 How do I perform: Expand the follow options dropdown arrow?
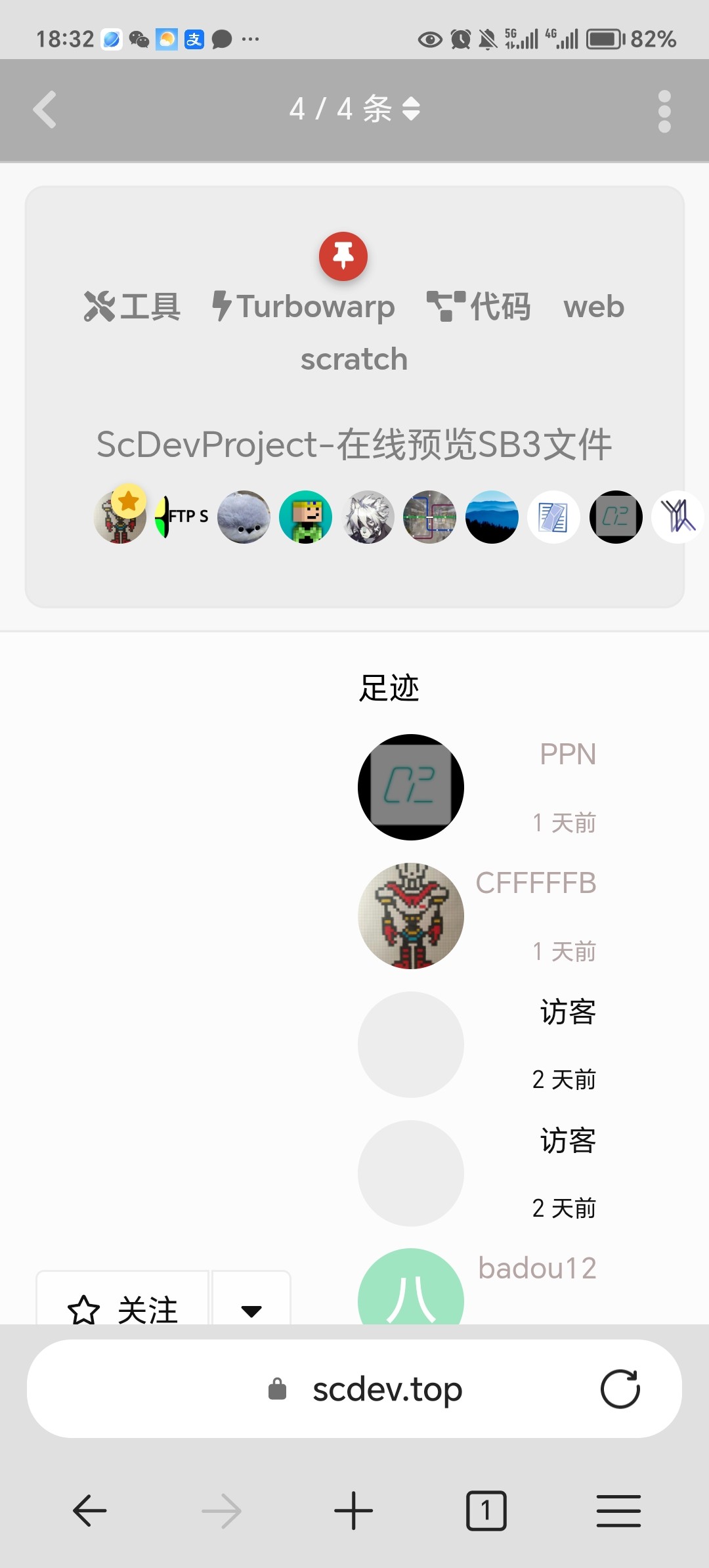(251, 1309)
